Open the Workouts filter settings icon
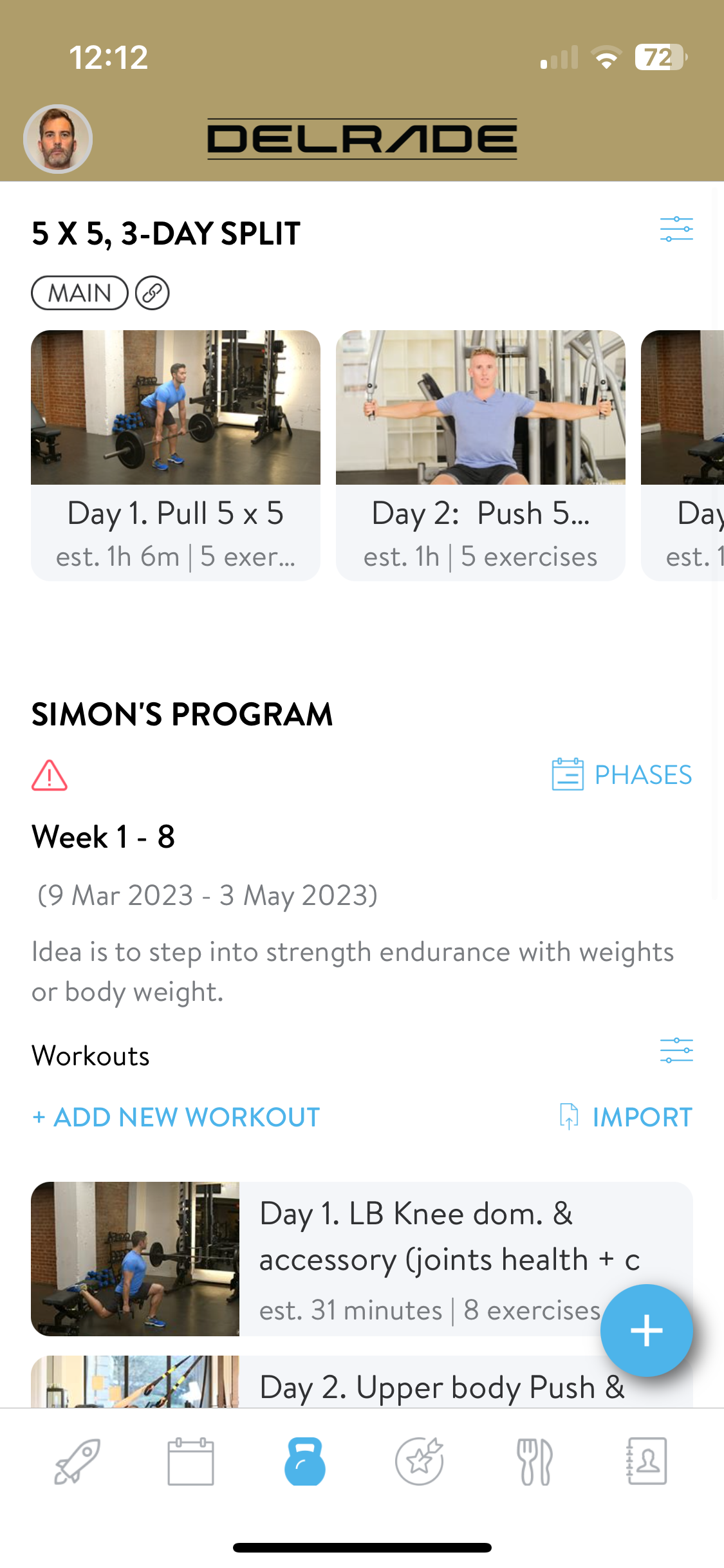 click(x=676, y=1050)
